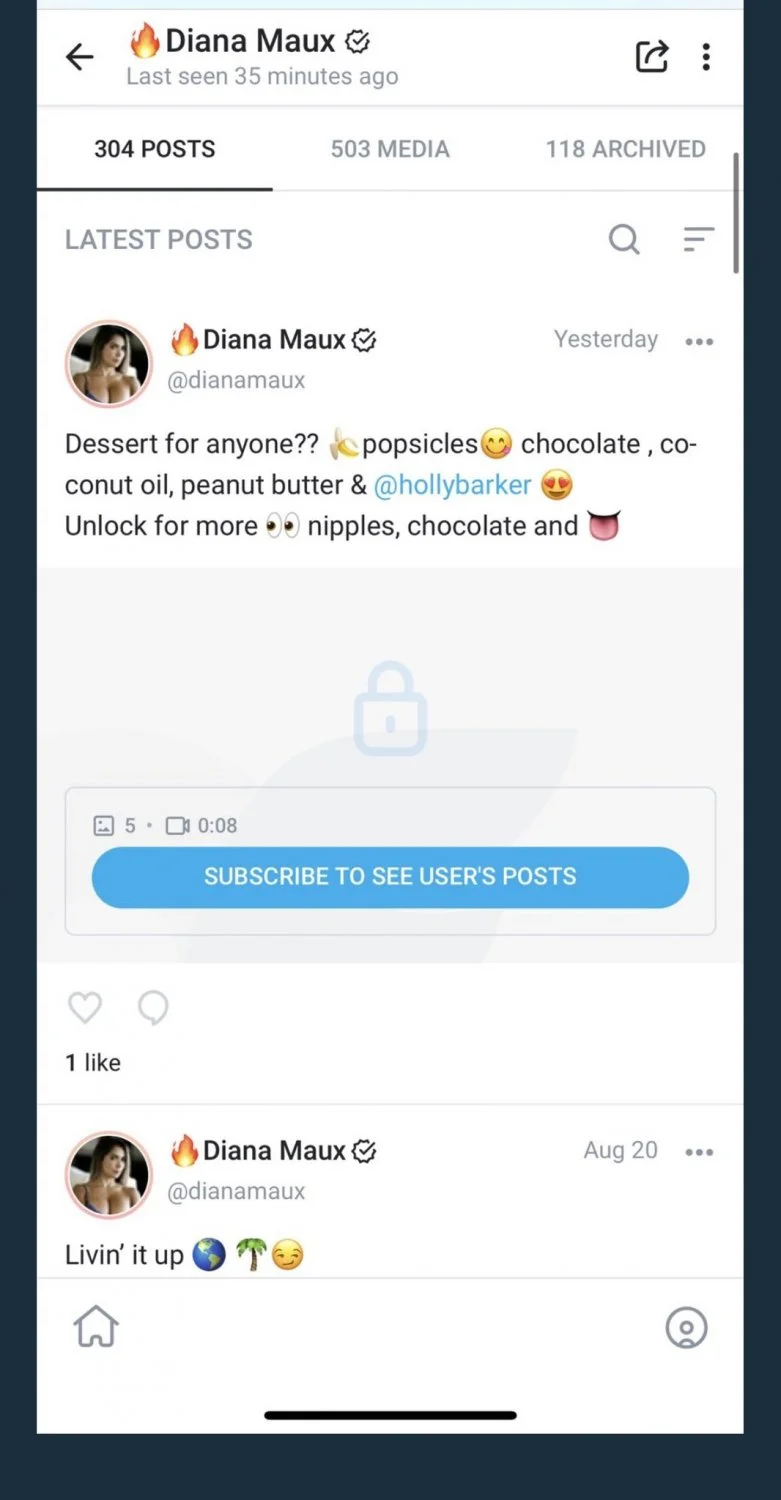This screenshot has width=781, height=1500.
Task: Open options for Yesterday's post
Action: point(699,341)
